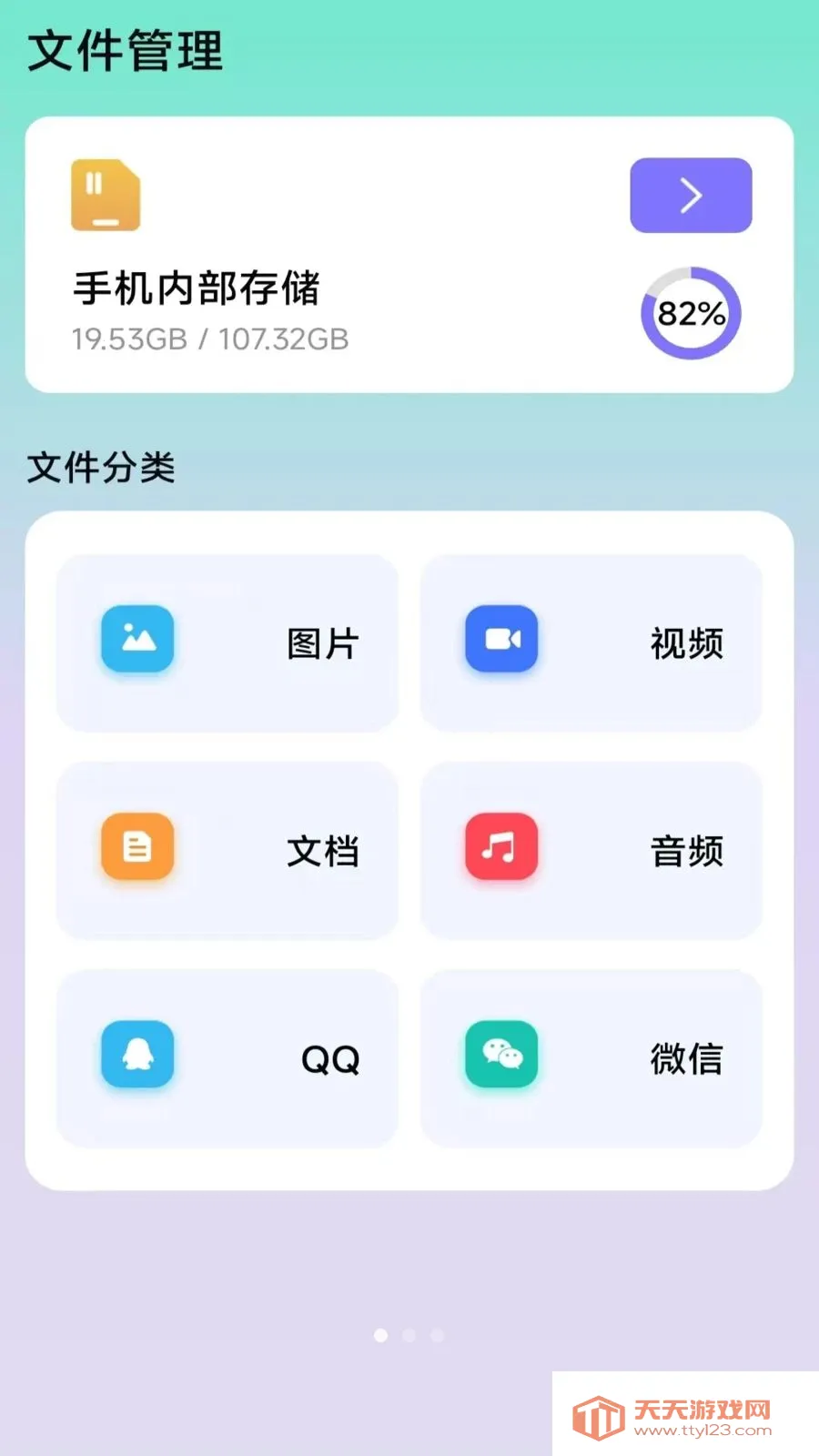Tap the 图片 image category icon

pos(136,640)
